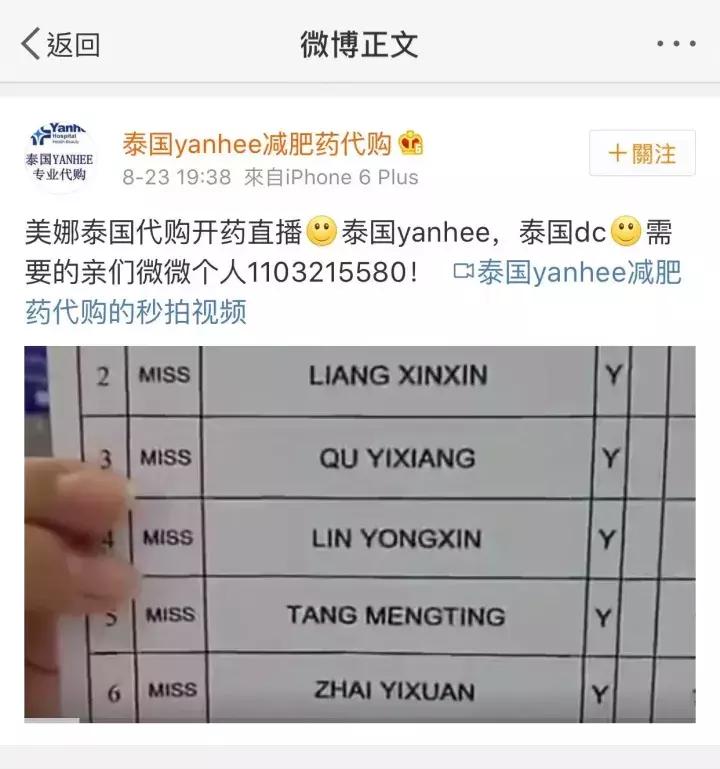Play the post's video thumbnail
This screenshot has height=769, width=720.
pos(360,534)
